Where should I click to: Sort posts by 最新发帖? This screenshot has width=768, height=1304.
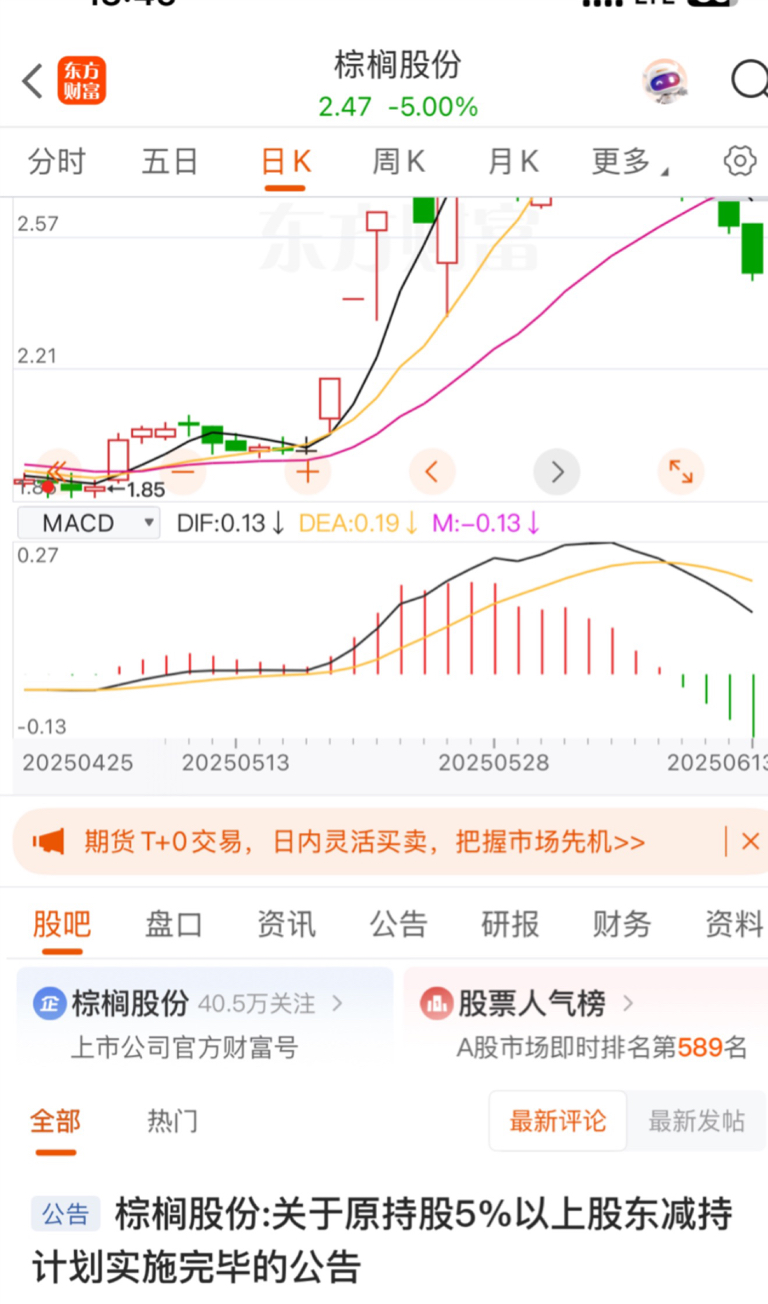(x=697, y=1121)
